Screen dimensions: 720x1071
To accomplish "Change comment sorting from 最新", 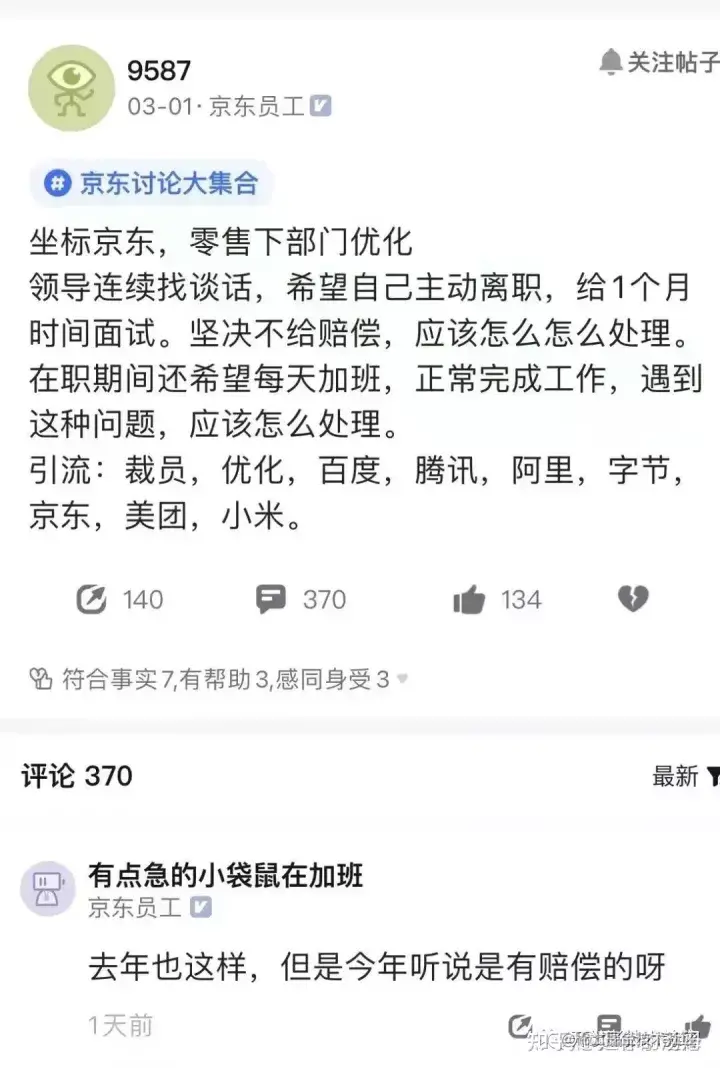I will (685, 775).
